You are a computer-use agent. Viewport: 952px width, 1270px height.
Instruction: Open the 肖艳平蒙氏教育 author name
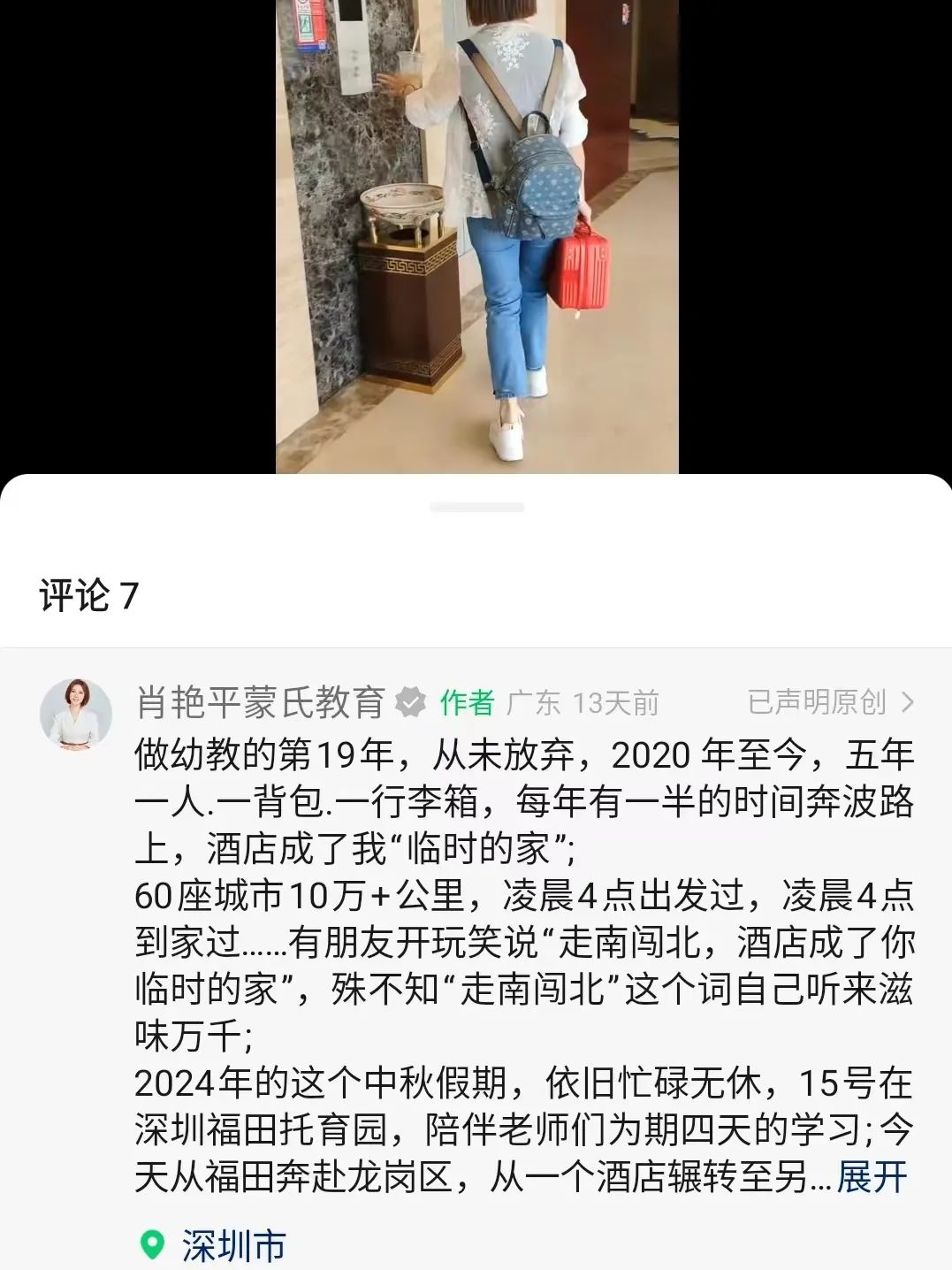[x=261, y=703]
